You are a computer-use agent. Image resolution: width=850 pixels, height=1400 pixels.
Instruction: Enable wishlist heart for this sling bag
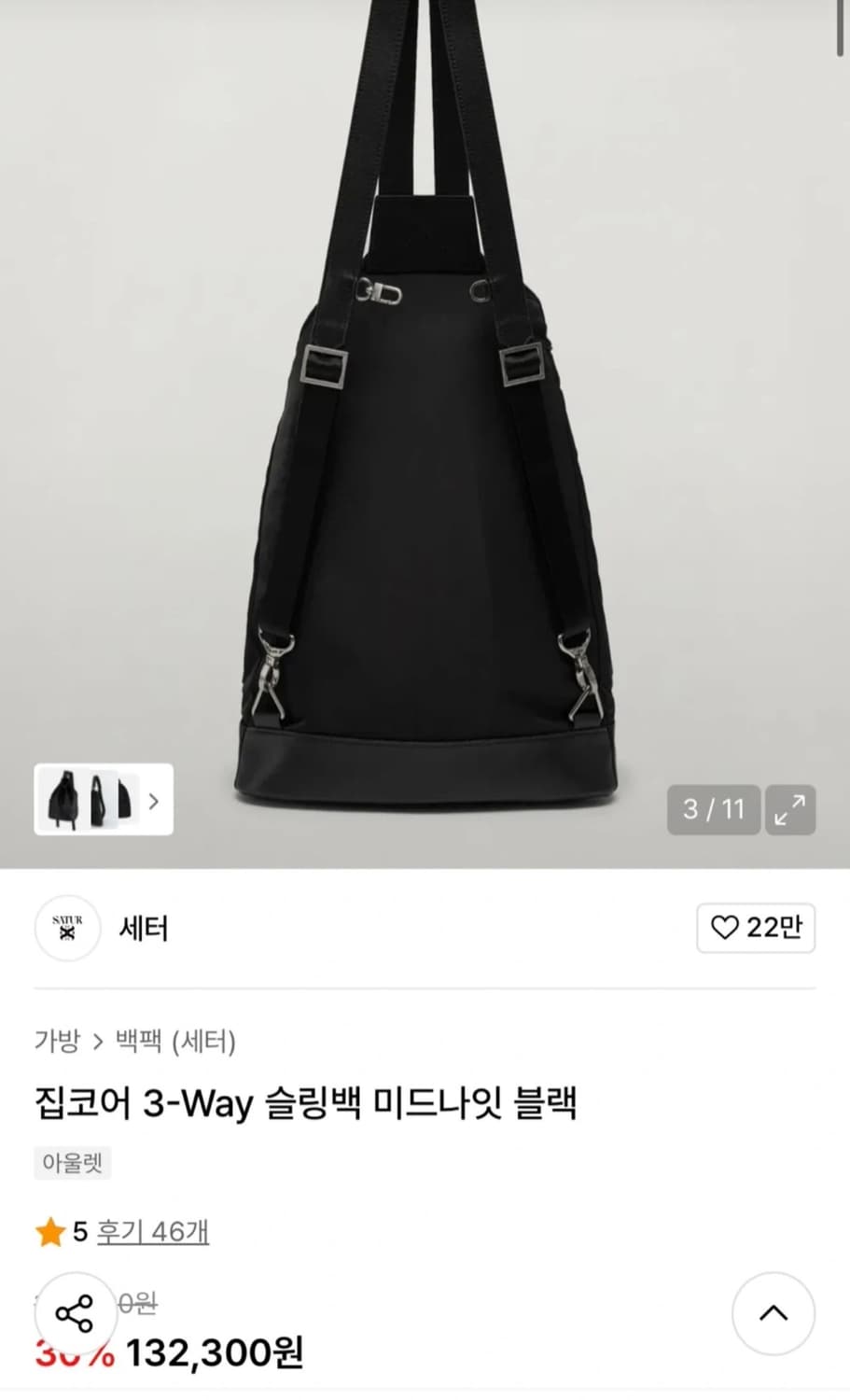tap(727, 930)
